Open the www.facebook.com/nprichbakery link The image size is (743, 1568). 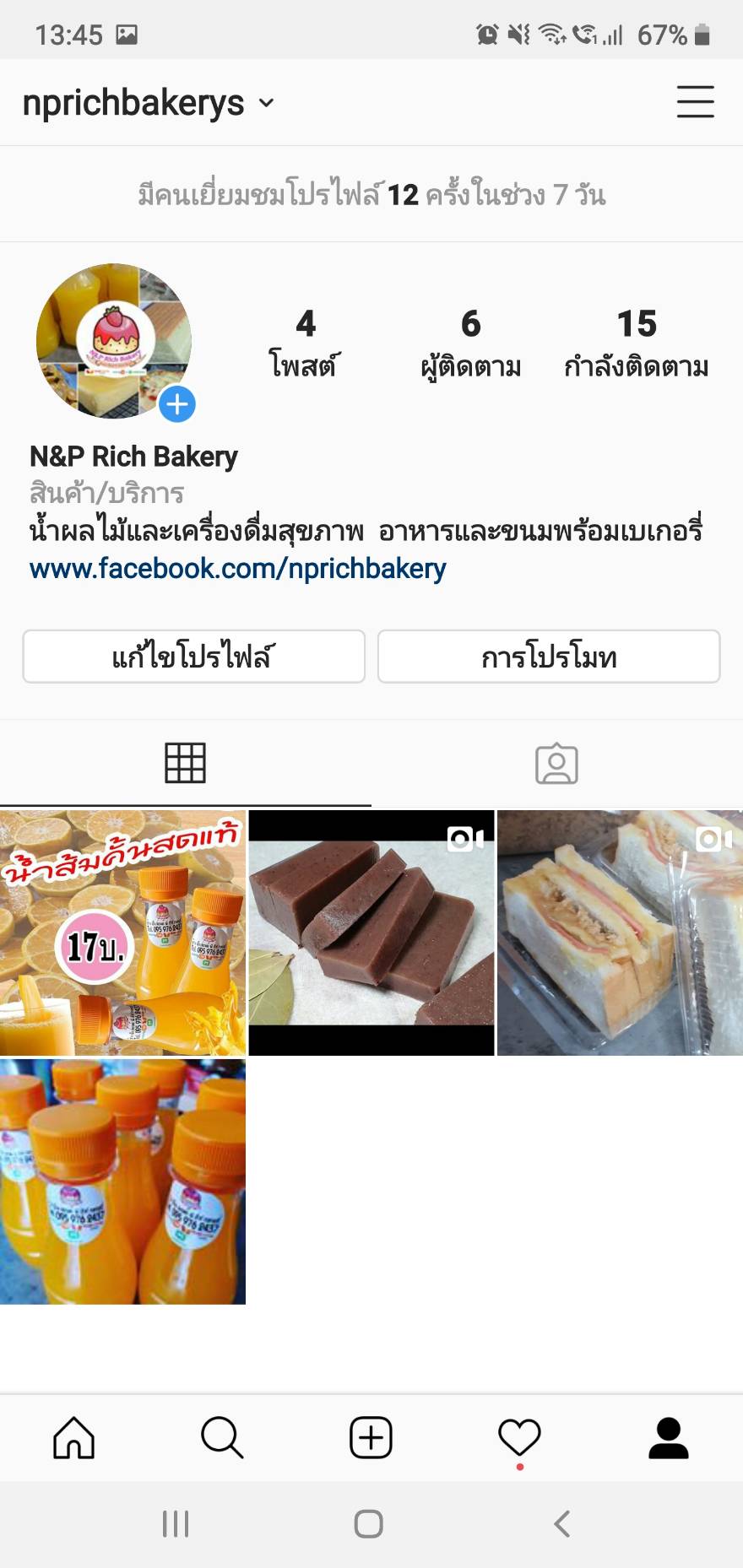[237, 569]
